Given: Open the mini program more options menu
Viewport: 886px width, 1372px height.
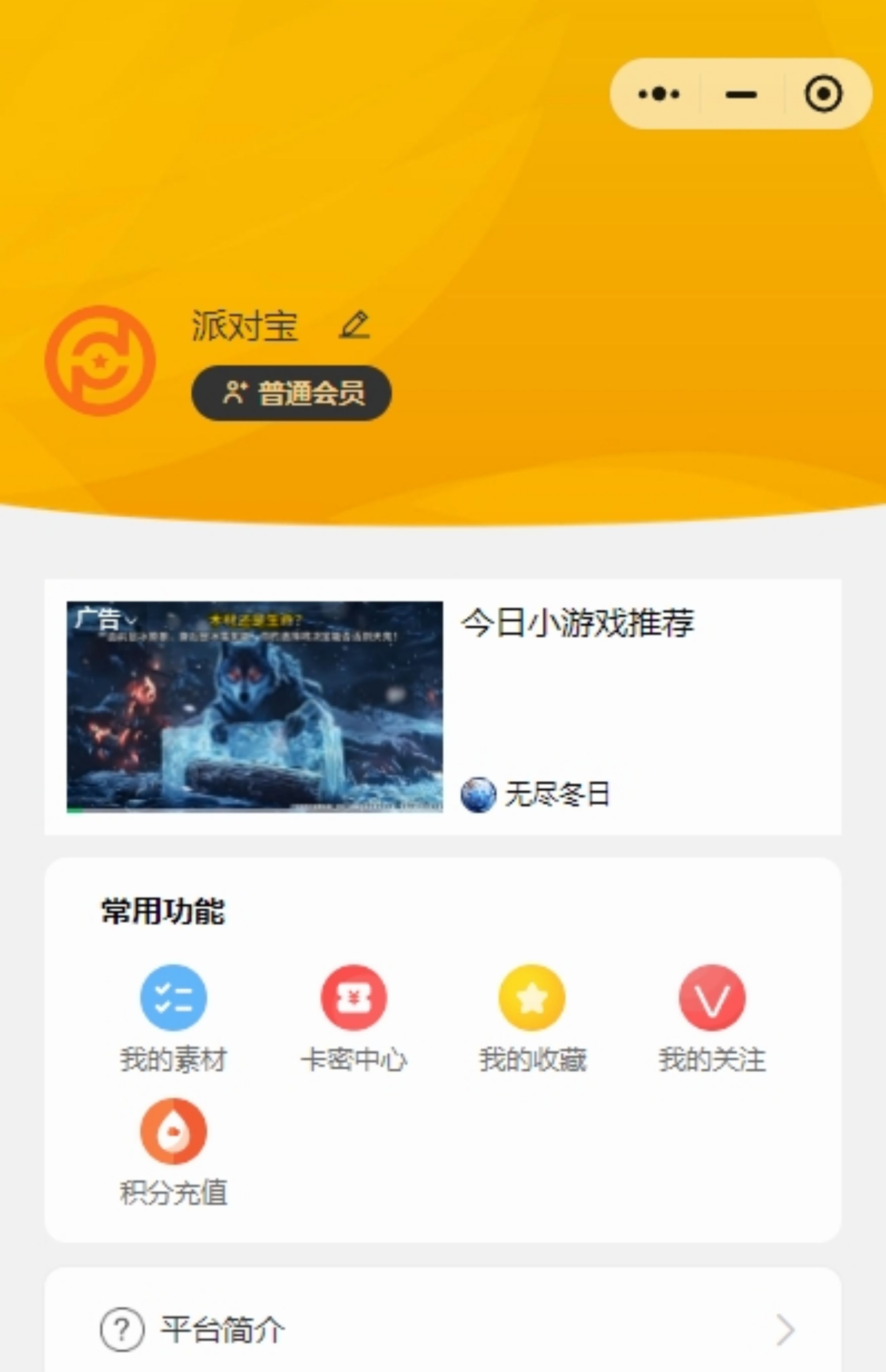Looking at the screenshot, I should [659, 94].
